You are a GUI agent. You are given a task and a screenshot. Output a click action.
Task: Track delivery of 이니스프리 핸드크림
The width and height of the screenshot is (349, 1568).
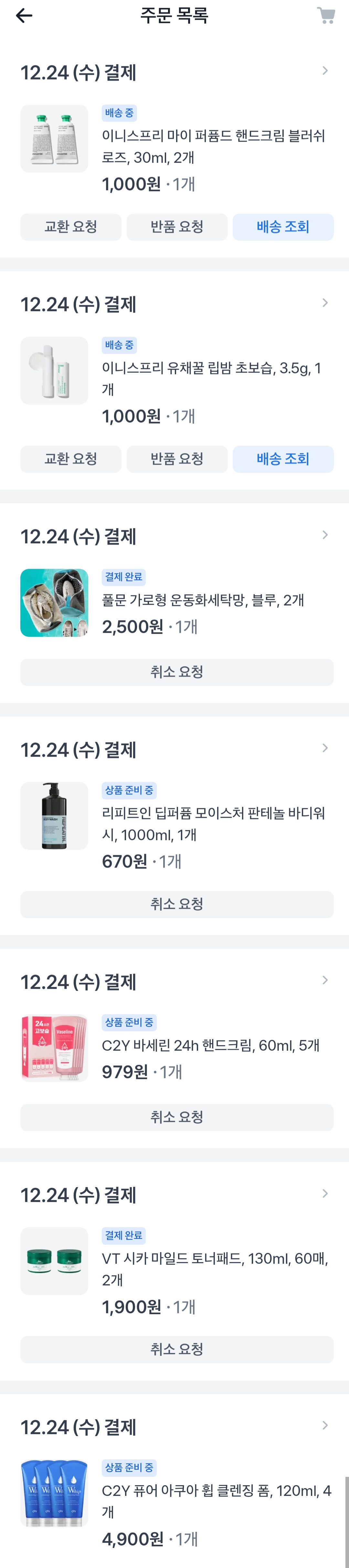coord(283,227)
